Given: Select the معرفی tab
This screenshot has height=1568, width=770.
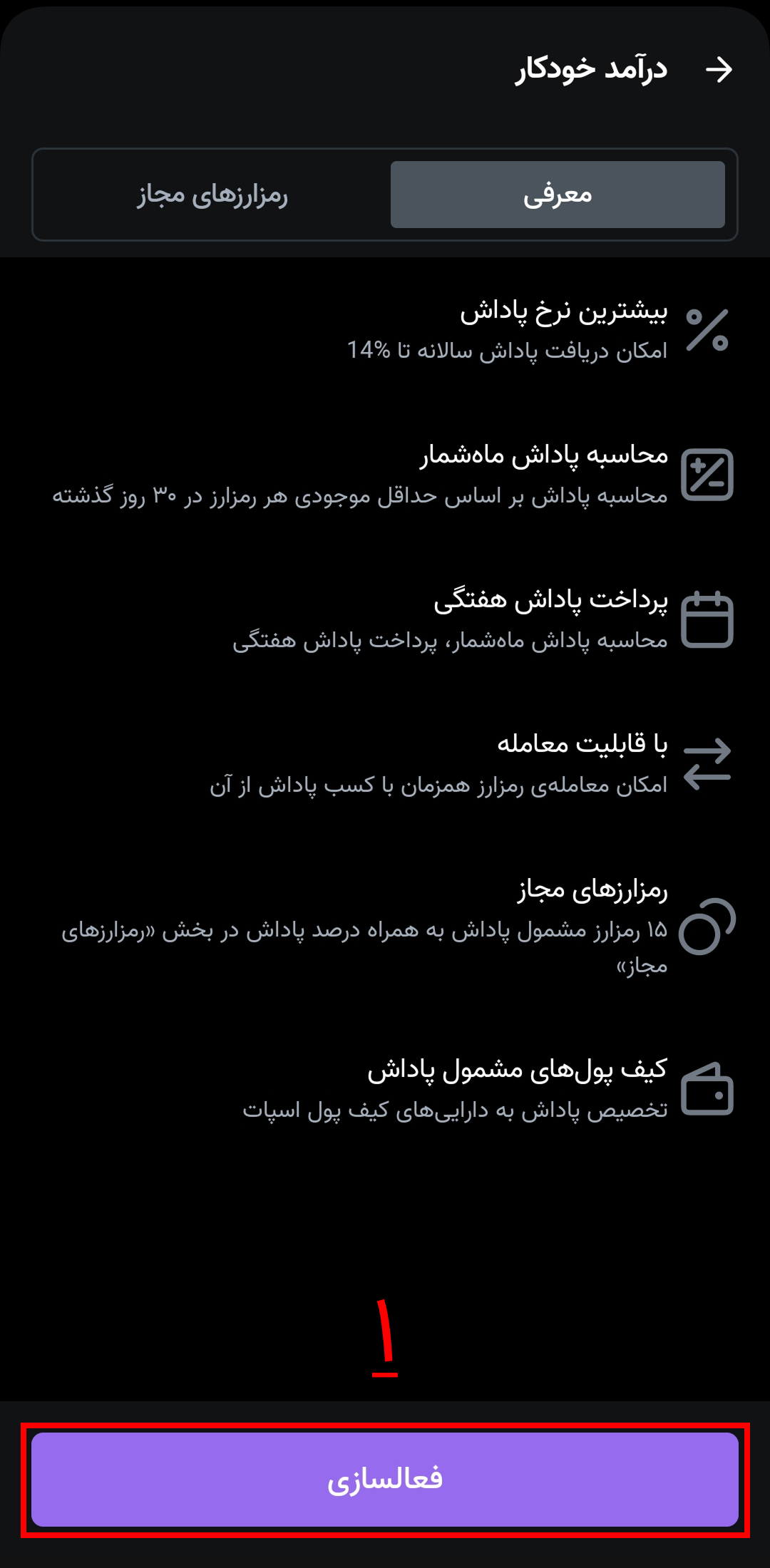Looking at the screenshot, I should pos(558,195).
